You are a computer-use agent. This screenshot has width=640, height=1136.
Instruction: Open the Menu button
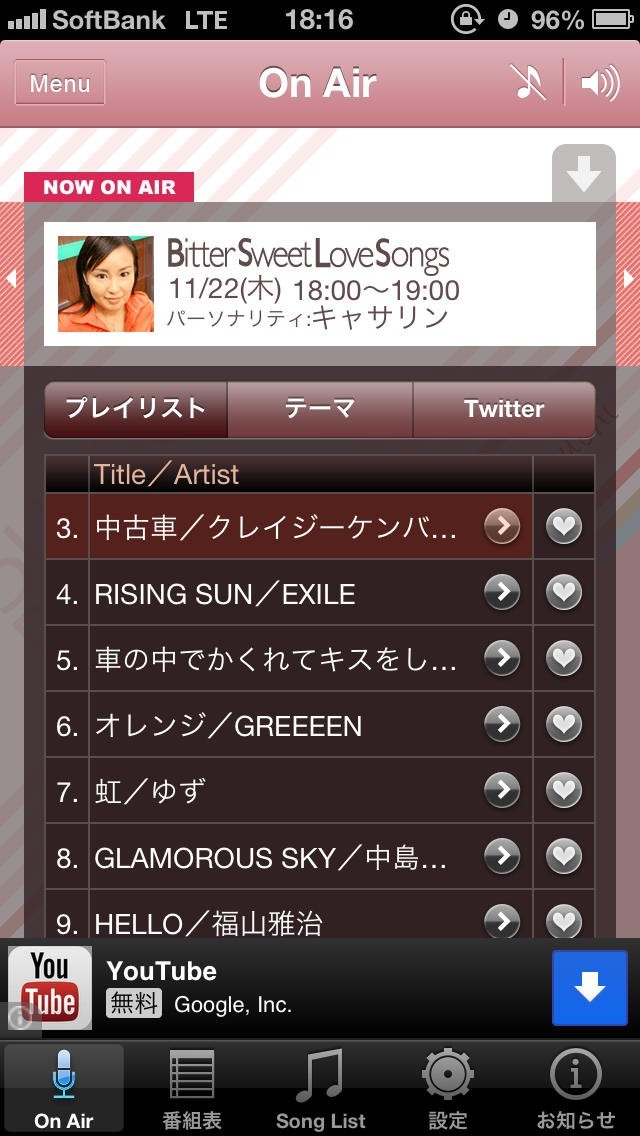60,84
